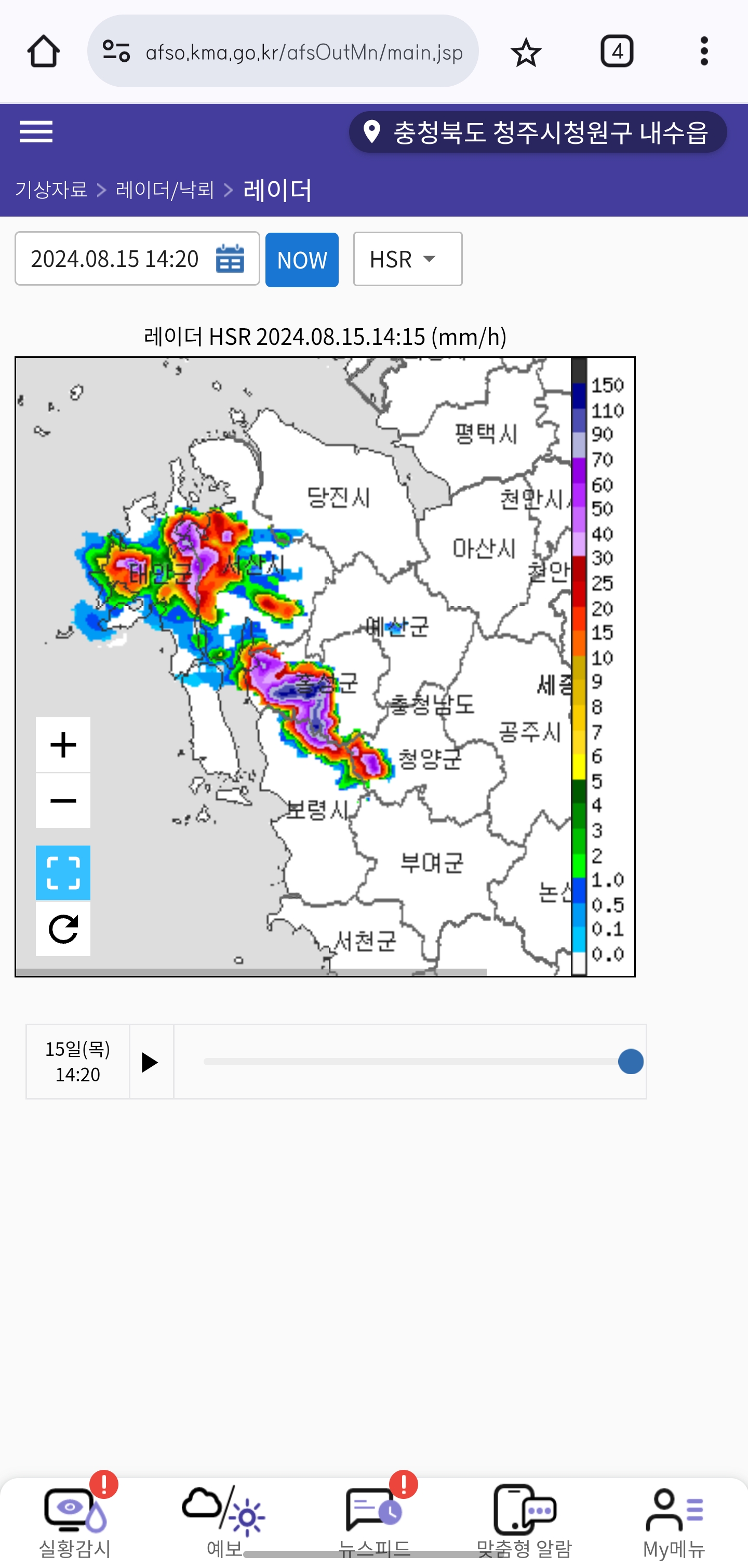Zoom out on the radar map
The height and width of the screenshot is (1568, 748).
(63, 800)
